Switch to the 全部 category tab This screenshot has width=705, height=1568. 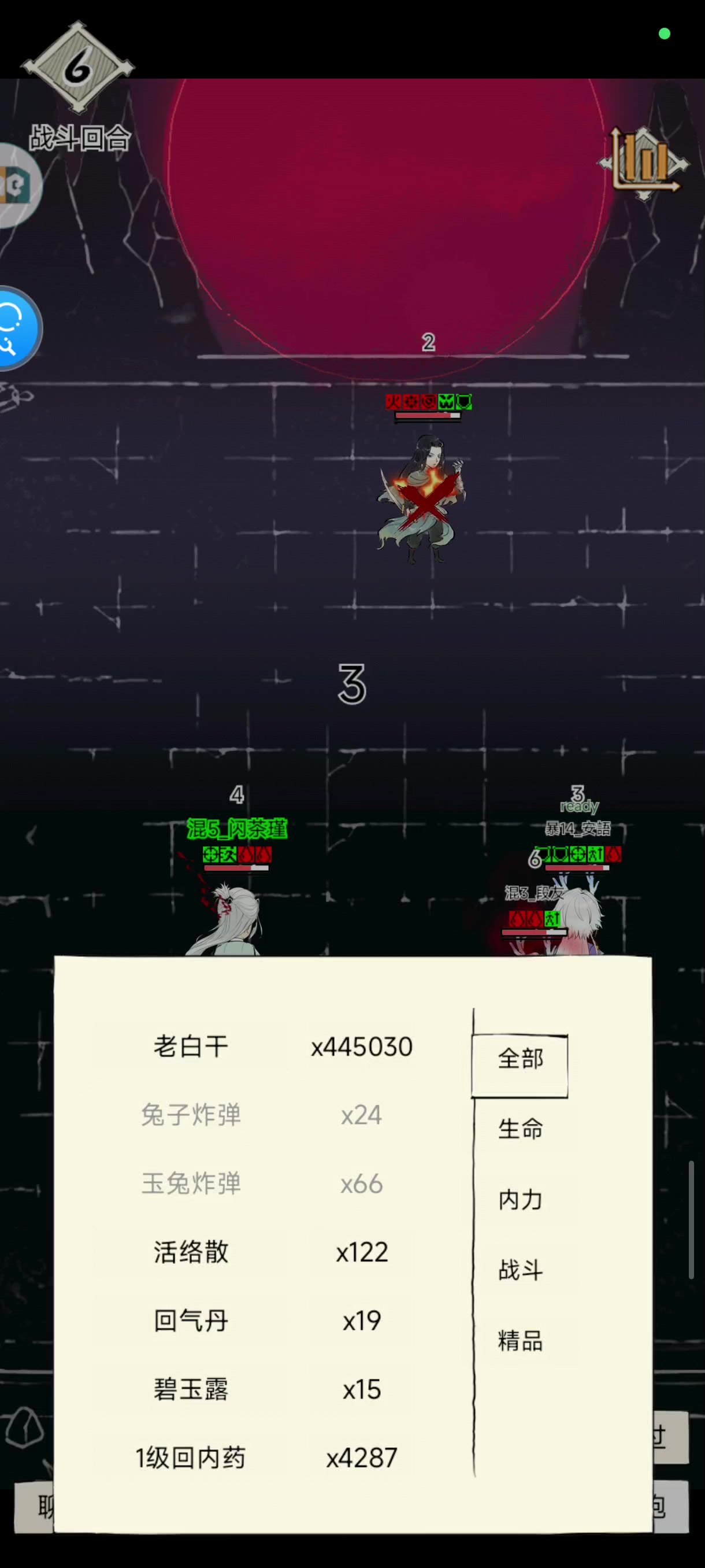click(x=520, y=1059)
